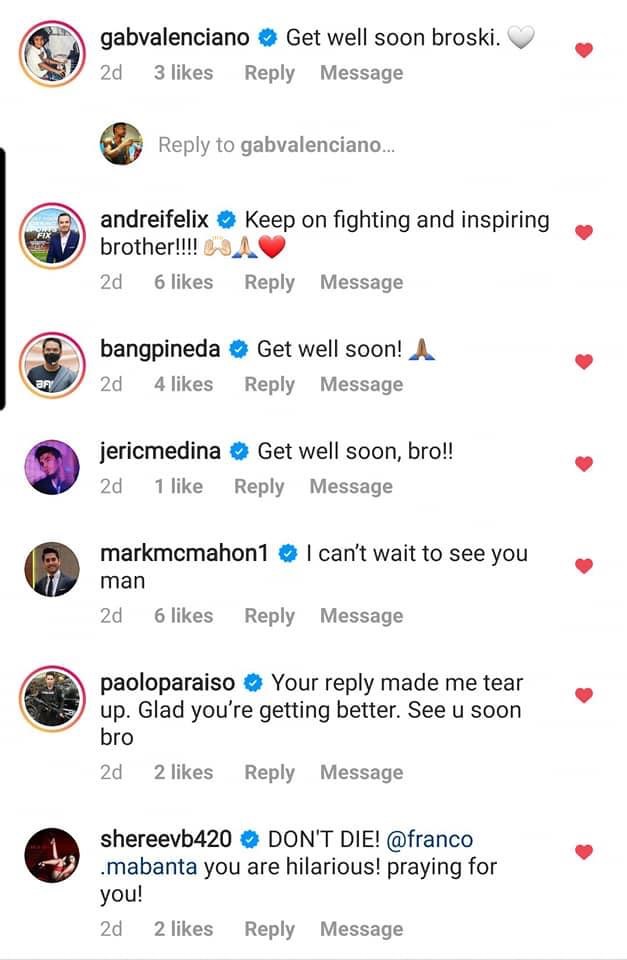
Task: View the 6 likes on andreifelix's comment
Action: coord(183,282)
